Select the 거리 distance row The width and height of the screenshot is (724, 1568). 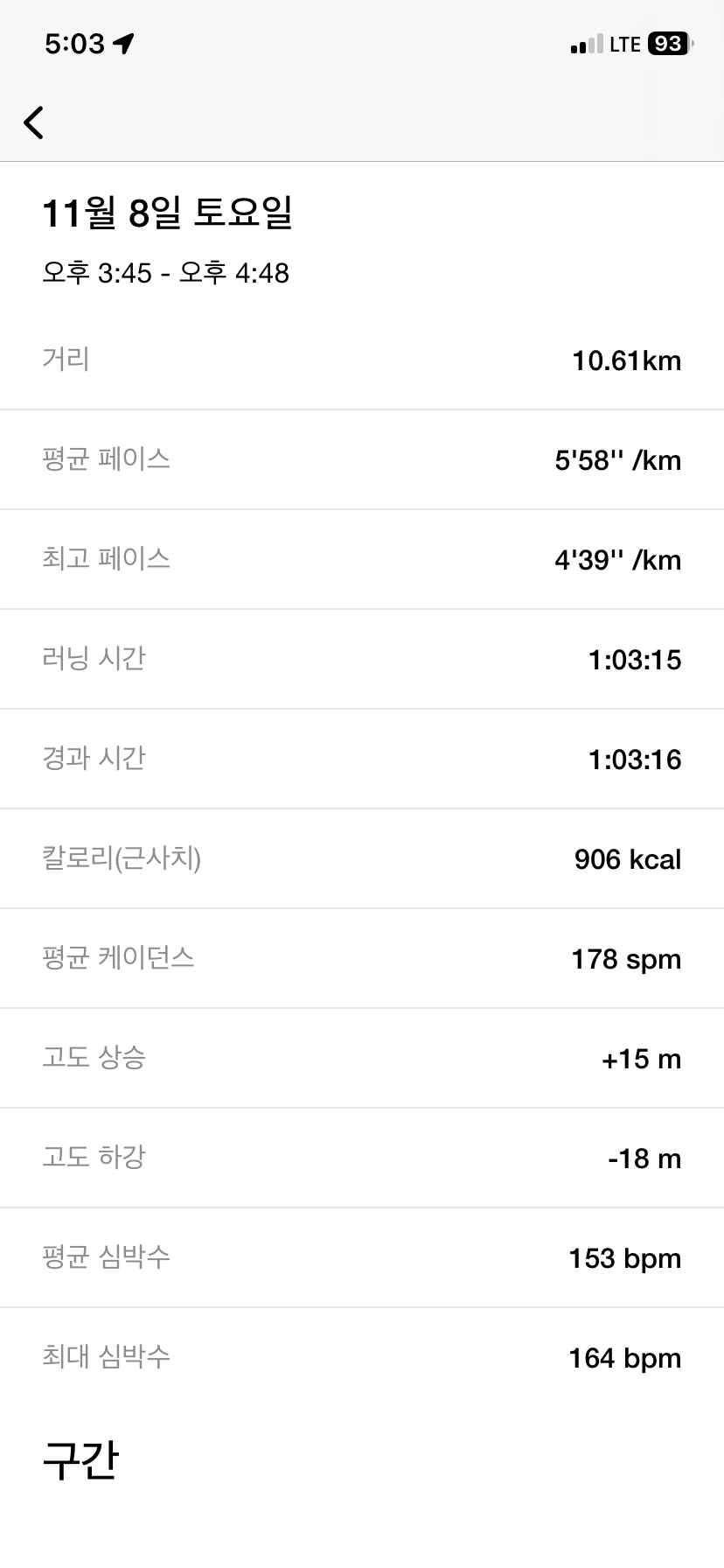pos(362,360)
